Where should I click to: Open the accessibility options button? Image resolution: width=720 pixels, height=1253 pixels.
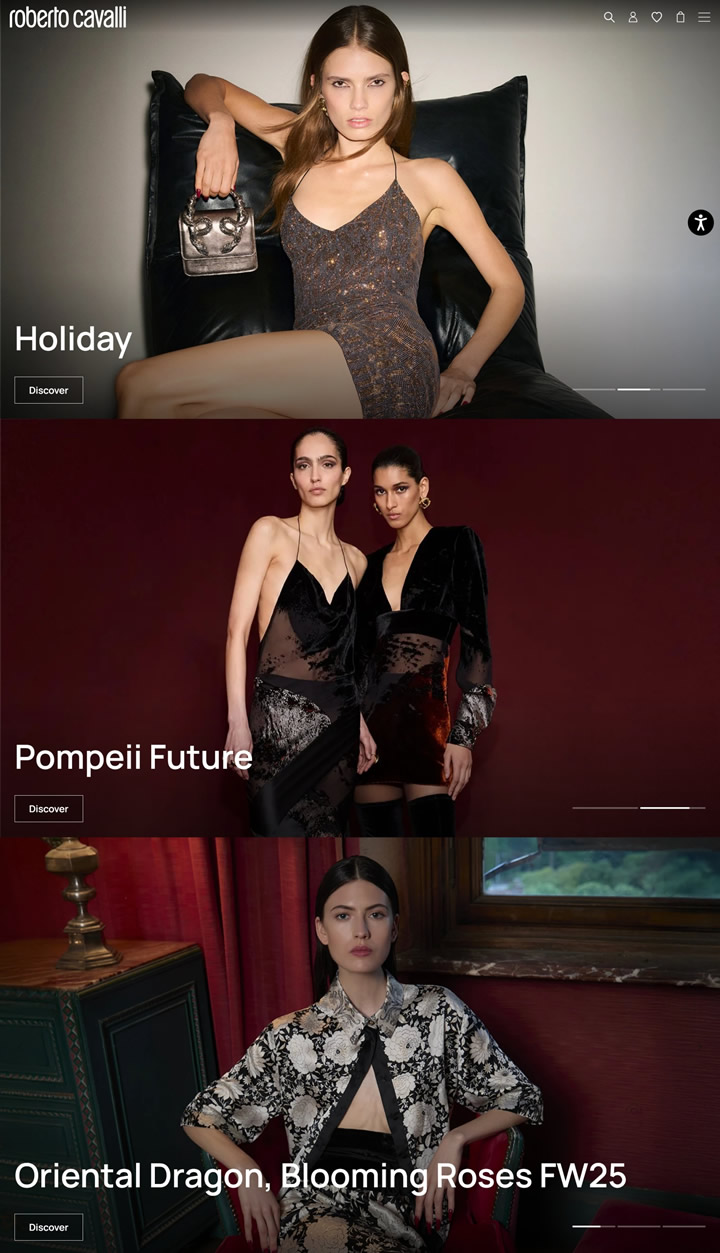[x=700, y=222]
